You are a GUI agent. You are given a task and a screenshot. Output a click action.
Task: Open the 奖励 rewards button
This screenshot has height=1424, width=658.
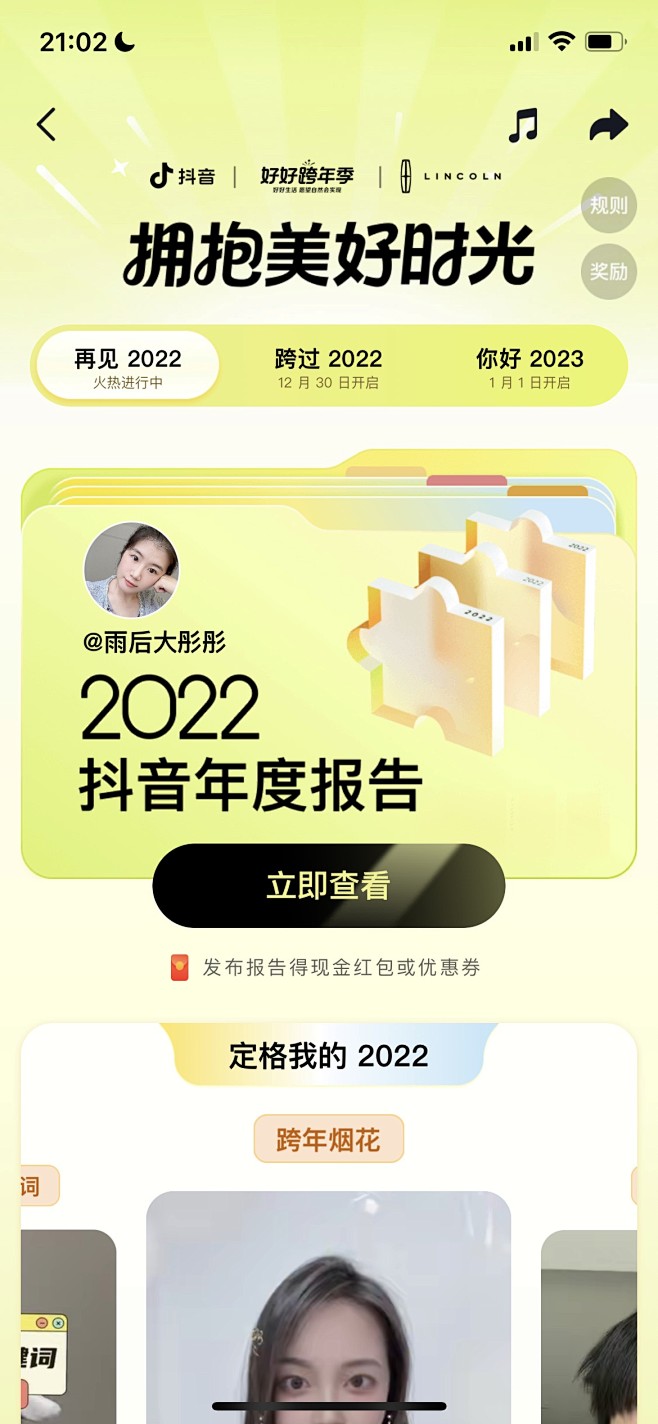[x=608, y=271]
